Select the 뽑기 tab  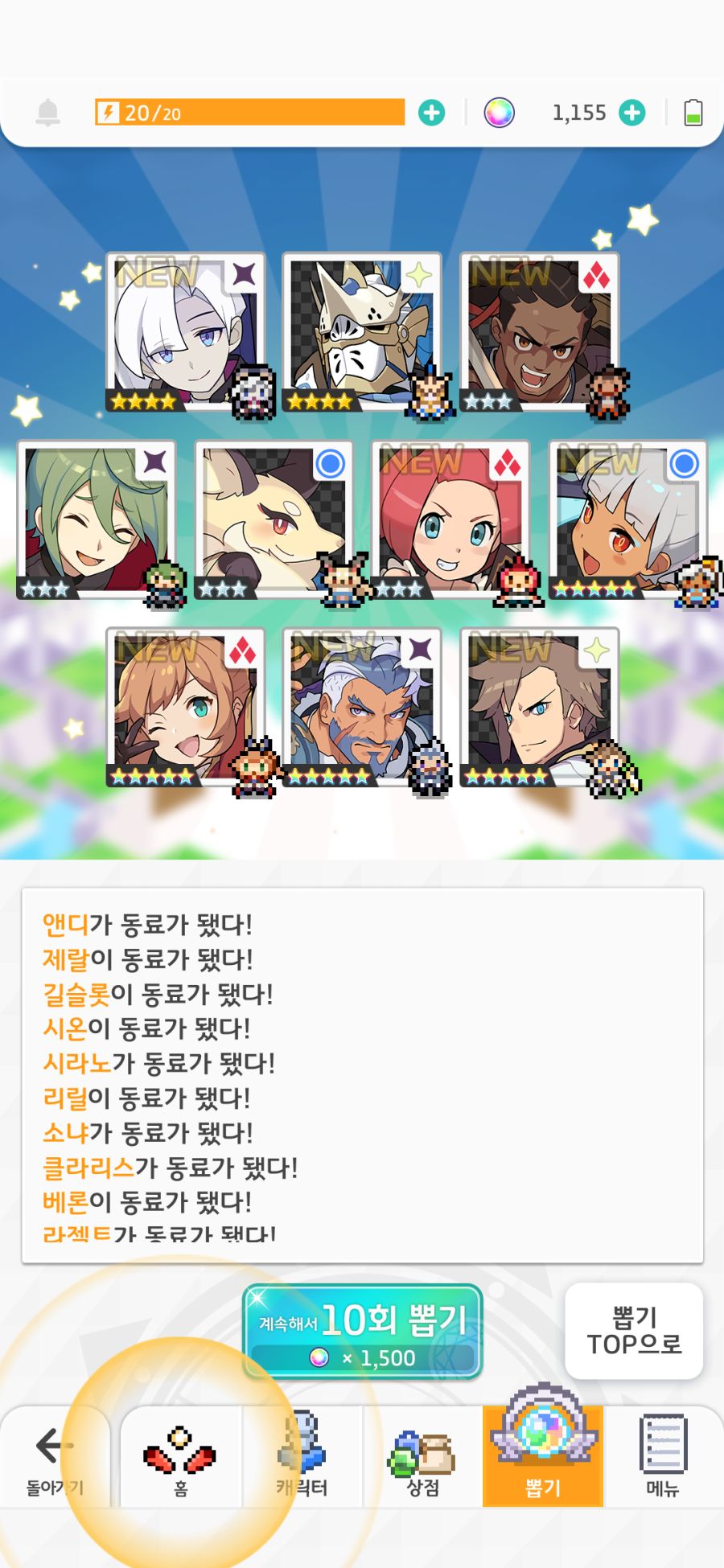[543, 1457]
